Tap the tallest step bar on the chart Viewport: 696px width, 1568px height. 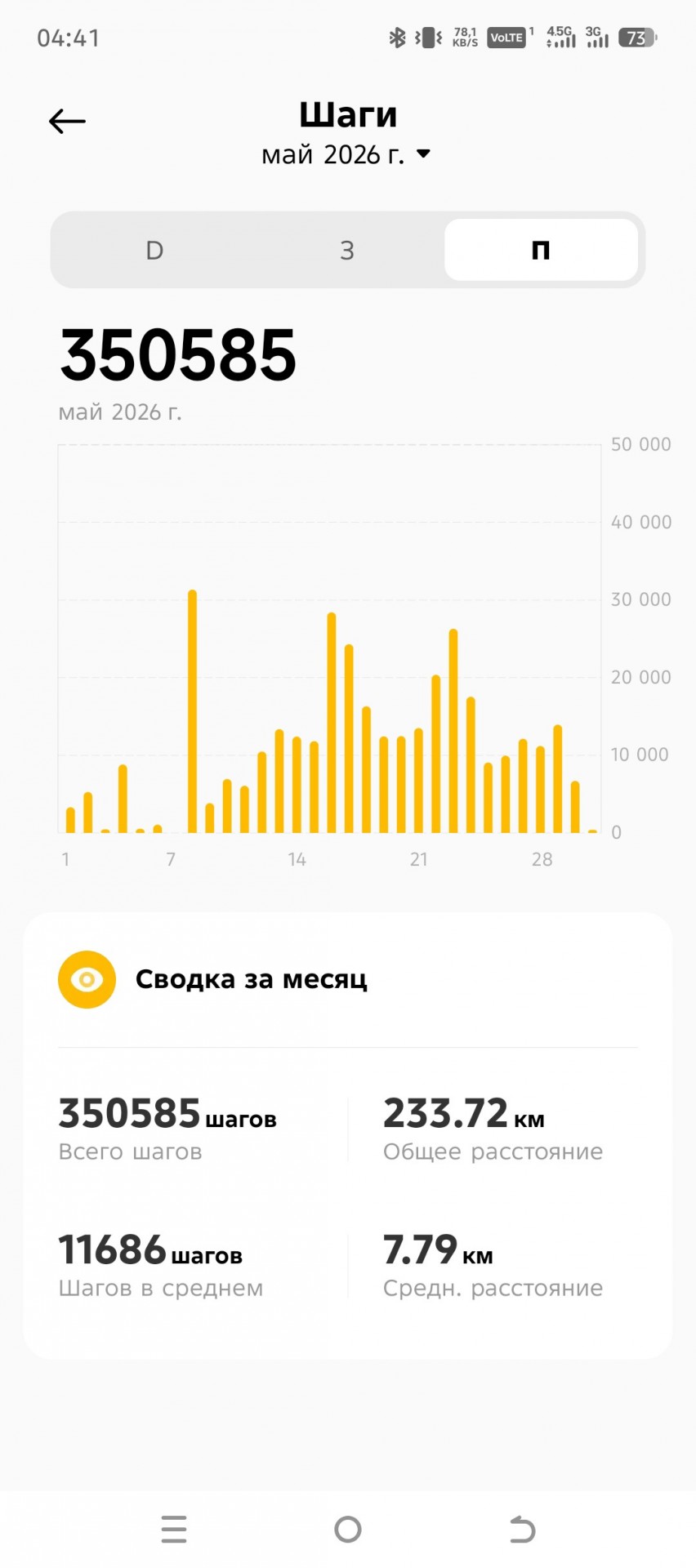click(x=193, y=710)
